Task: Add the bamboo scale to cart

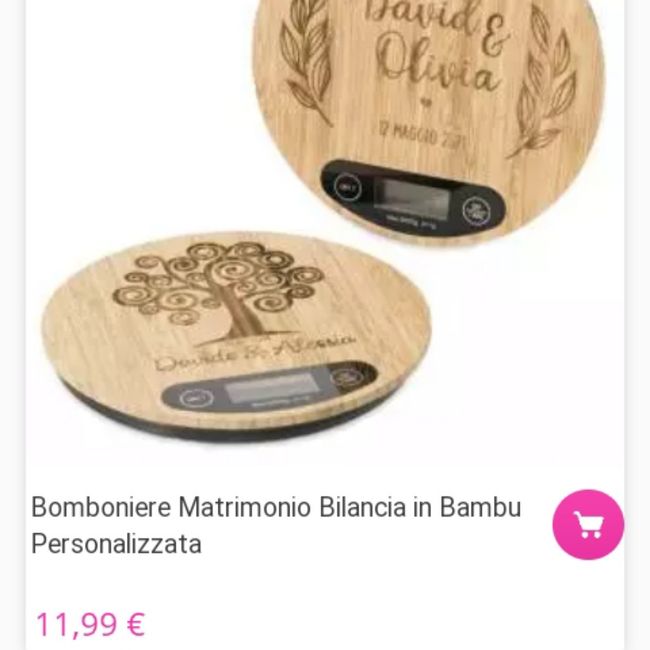Action: point(588,524)
